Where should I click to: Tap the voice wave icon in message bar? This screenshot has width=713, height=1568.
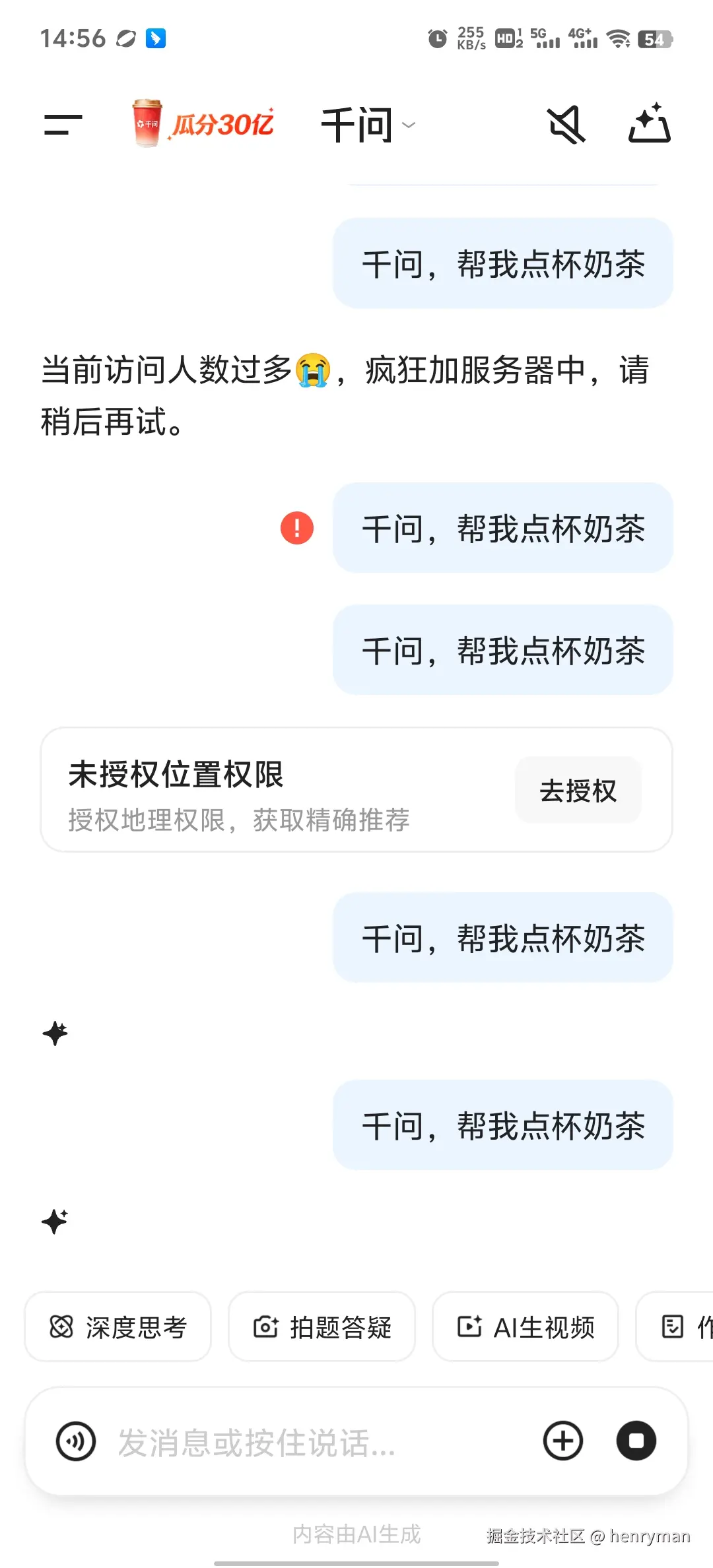tap(75, 1442)
